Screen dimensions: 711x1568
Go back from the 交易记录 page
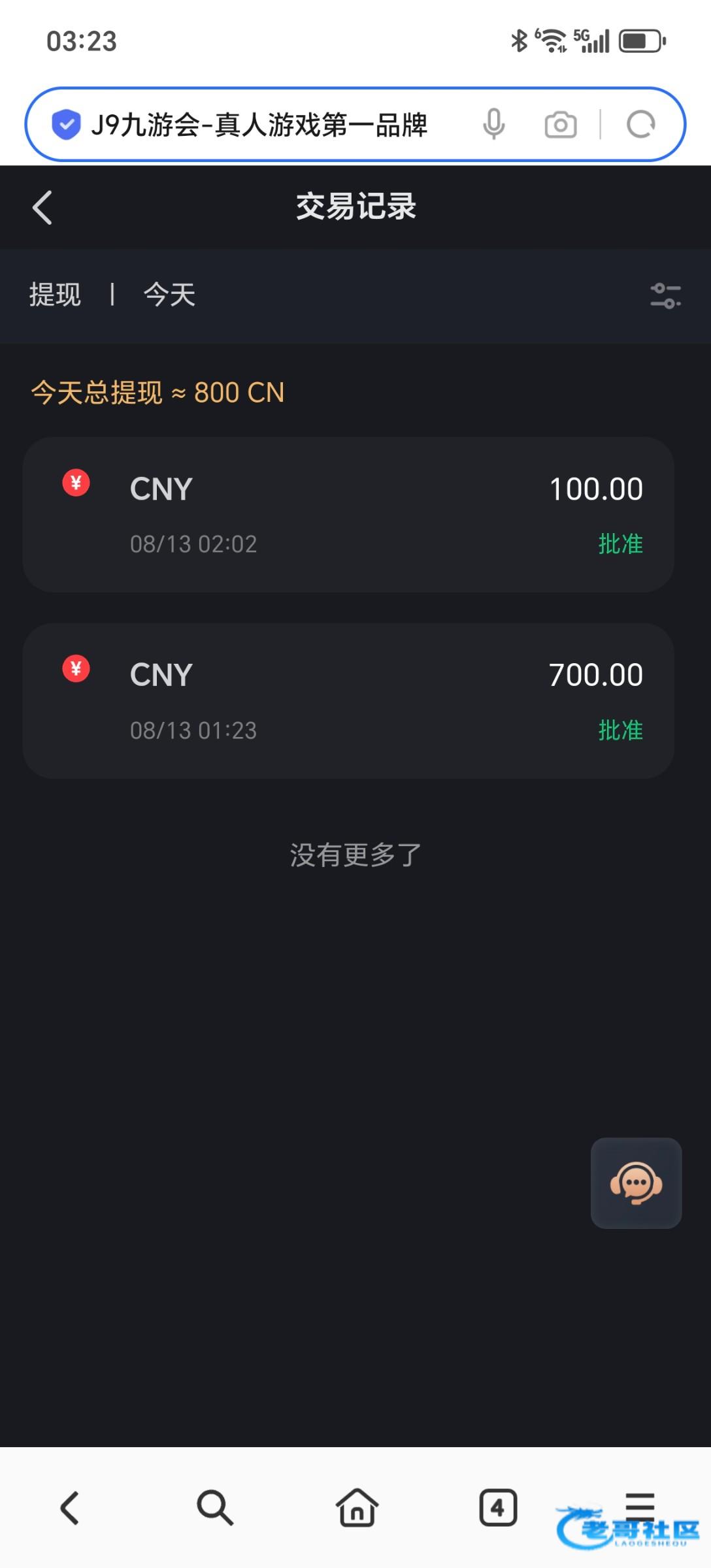[x=42, y=208]
